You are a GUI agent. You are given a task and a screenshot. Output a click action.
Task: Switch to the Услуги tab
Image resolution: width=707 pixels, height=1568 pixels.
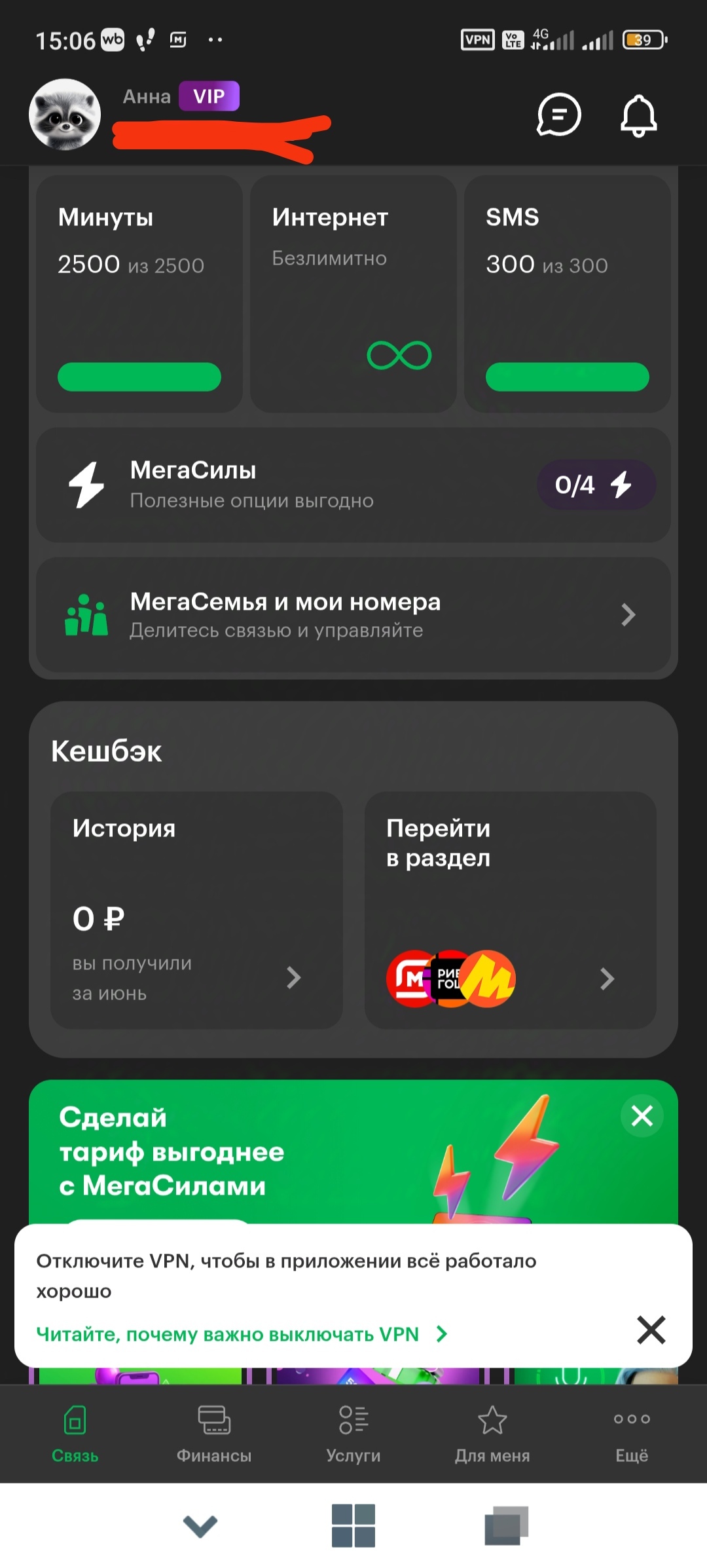(353, 1432)
